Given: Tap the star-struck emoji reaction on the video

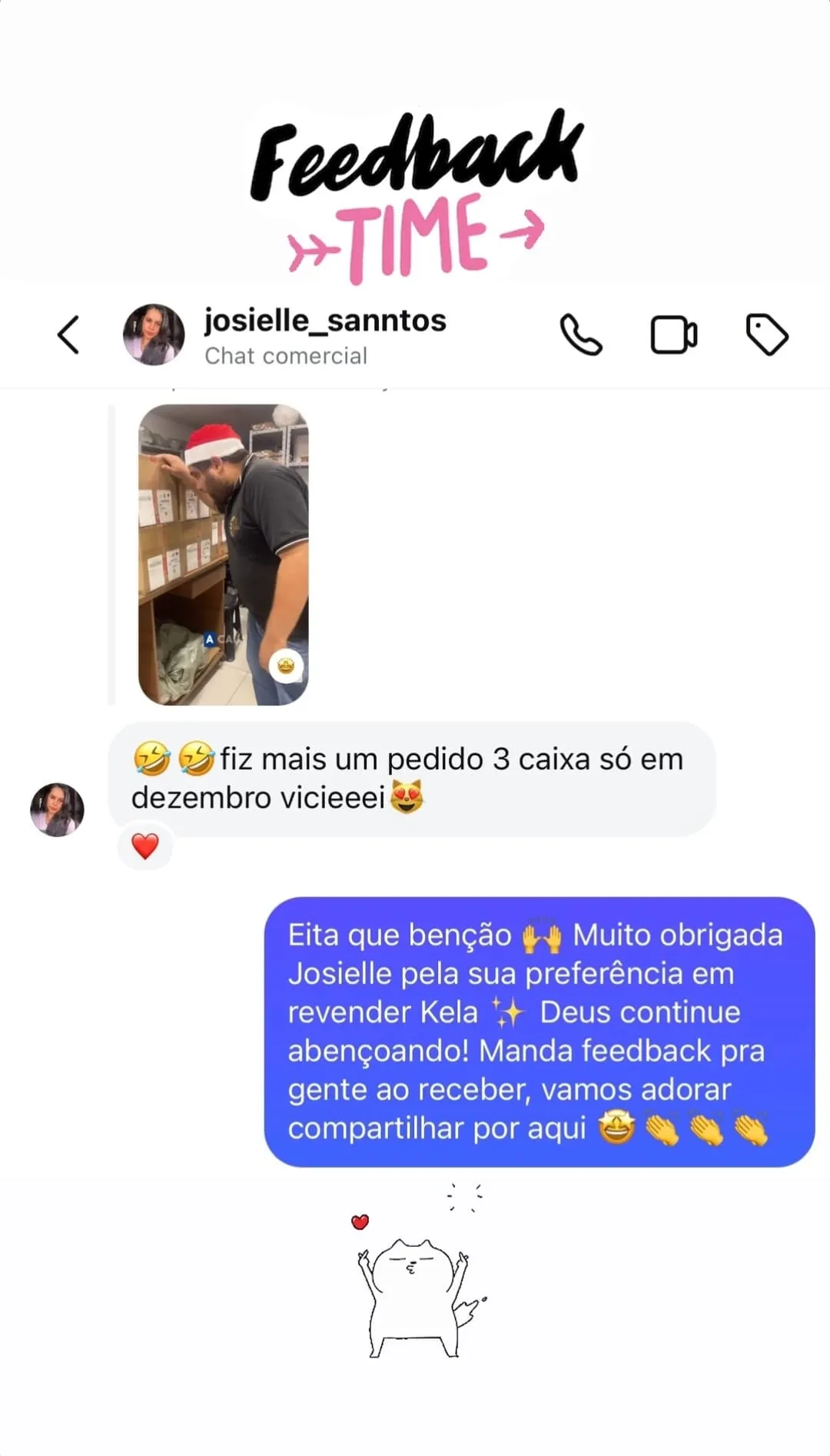Looking at the screenshot, I should 287,666.
